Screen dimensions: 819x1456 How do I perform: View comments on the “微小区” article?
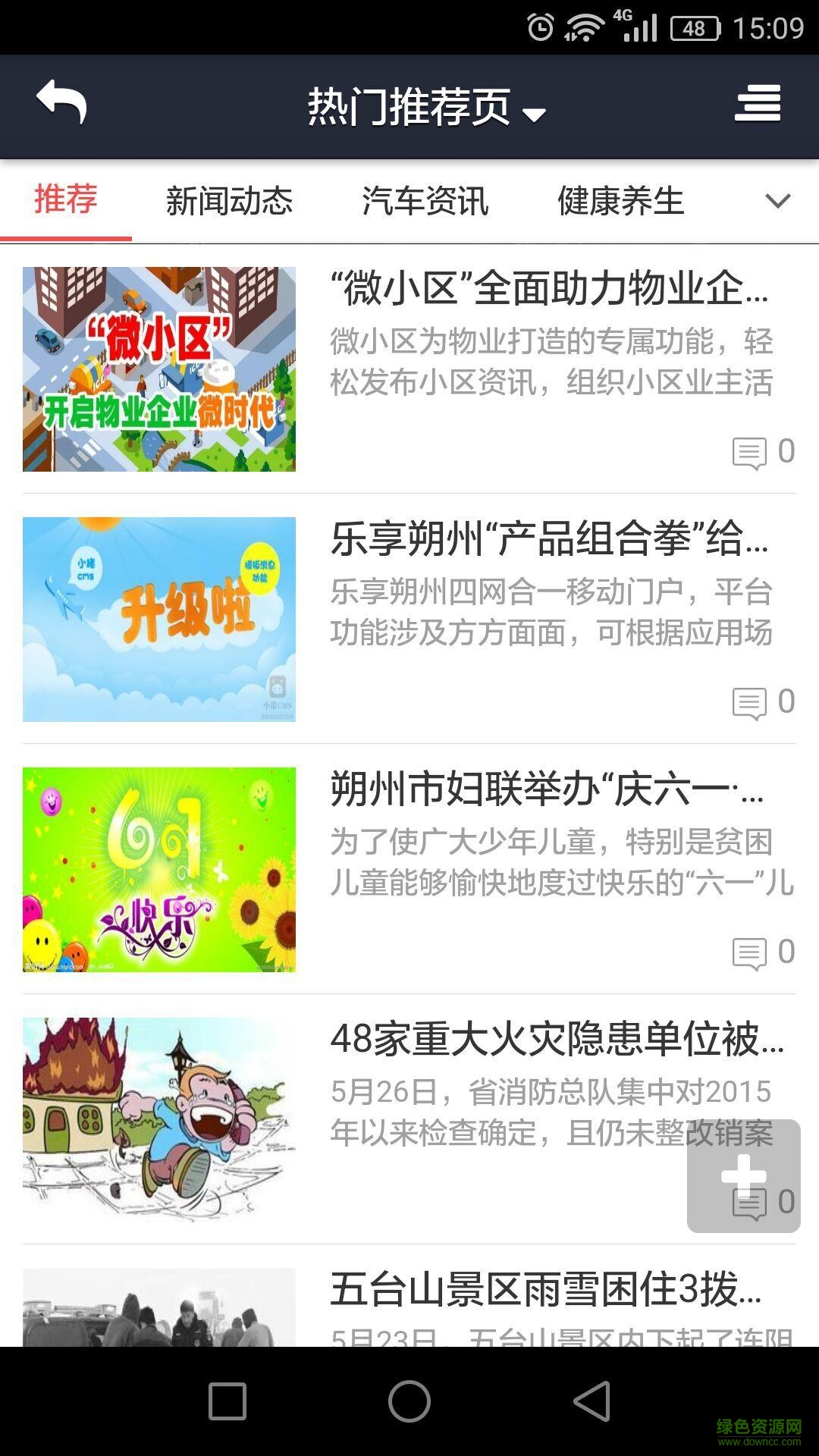(x=763, y=453)
